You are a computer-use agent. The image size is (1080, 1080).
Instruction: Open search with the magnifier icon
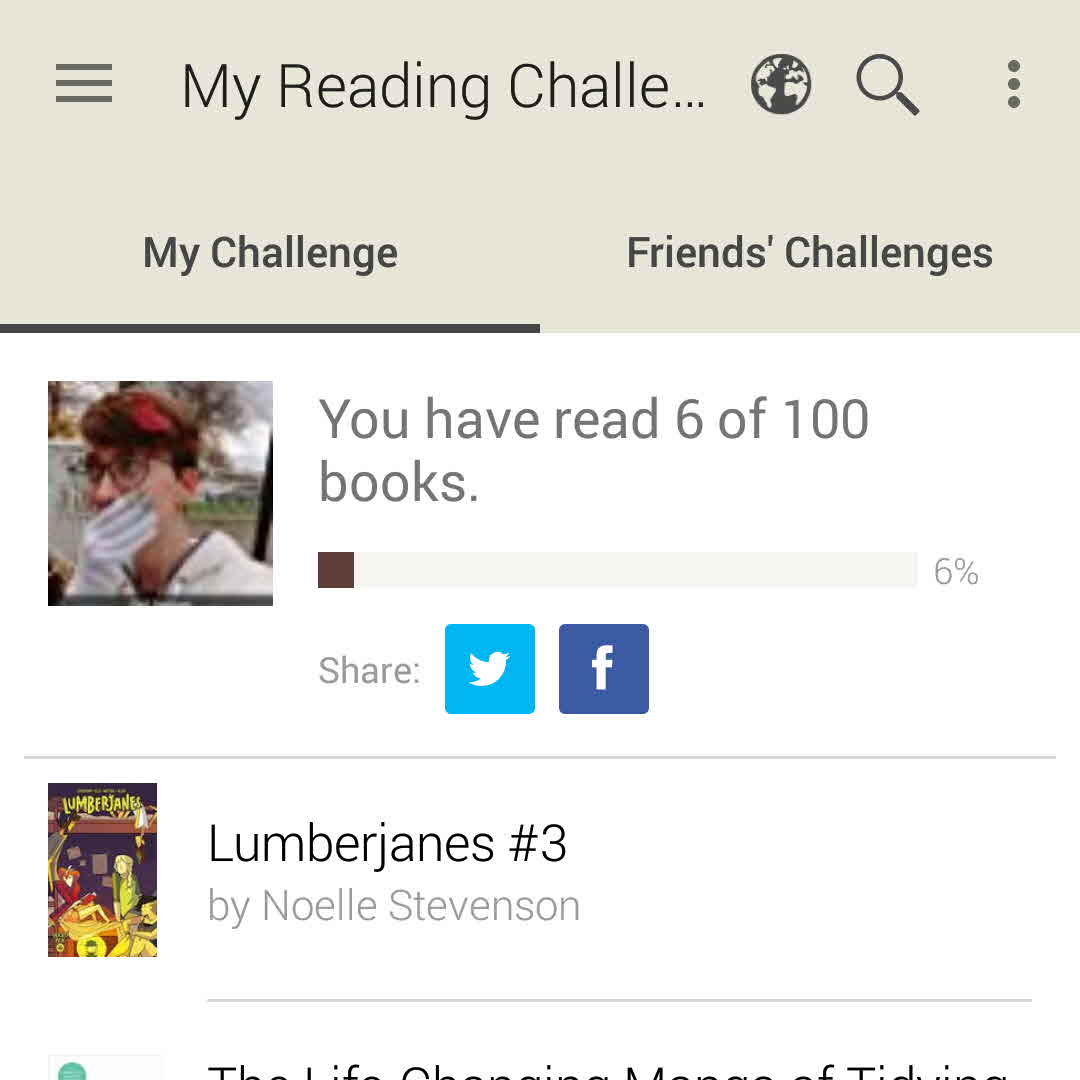[x=887, y=84]
